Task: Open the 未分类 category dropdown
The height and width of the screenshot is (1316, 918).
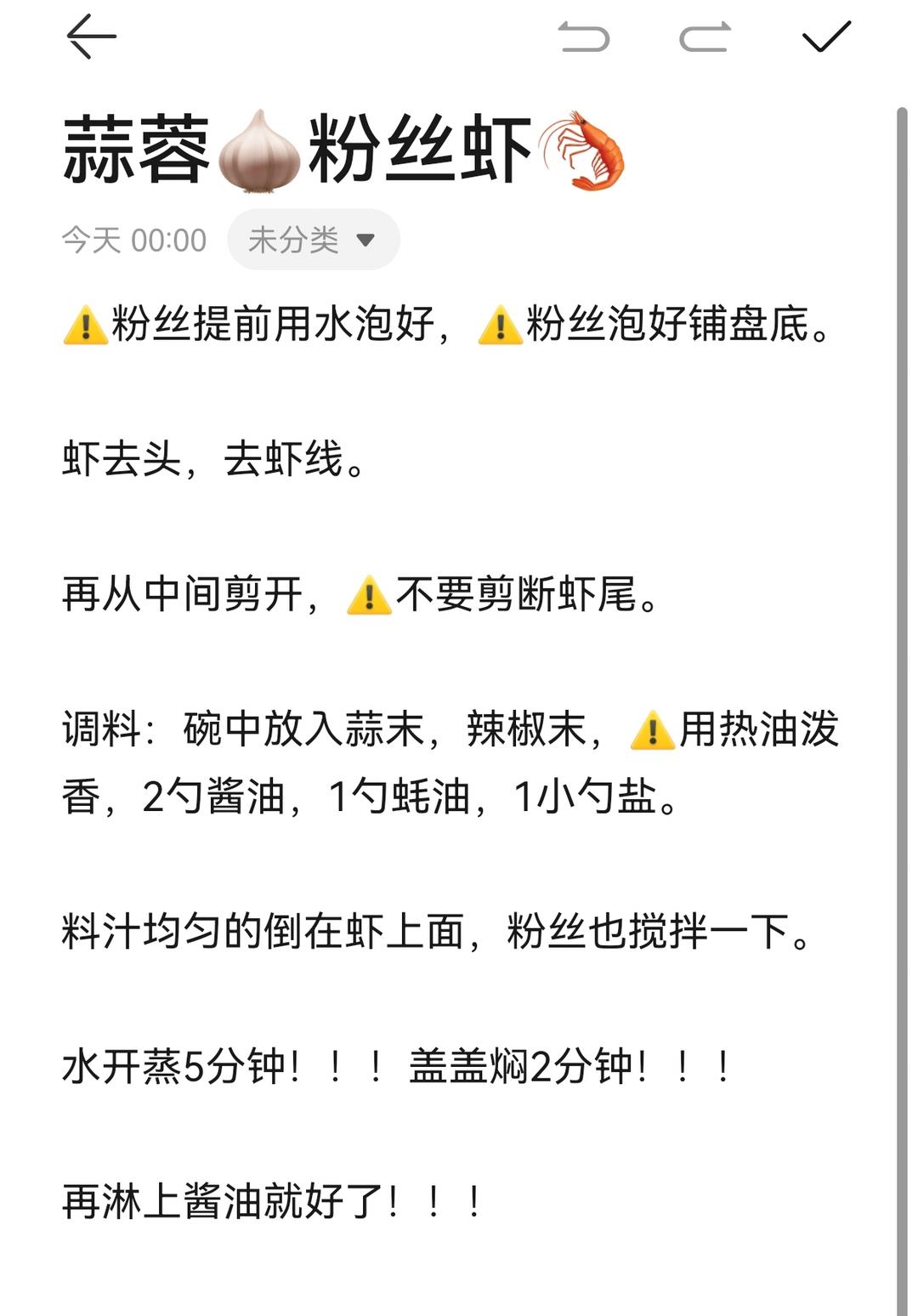Action: click(x=313, y=240)
